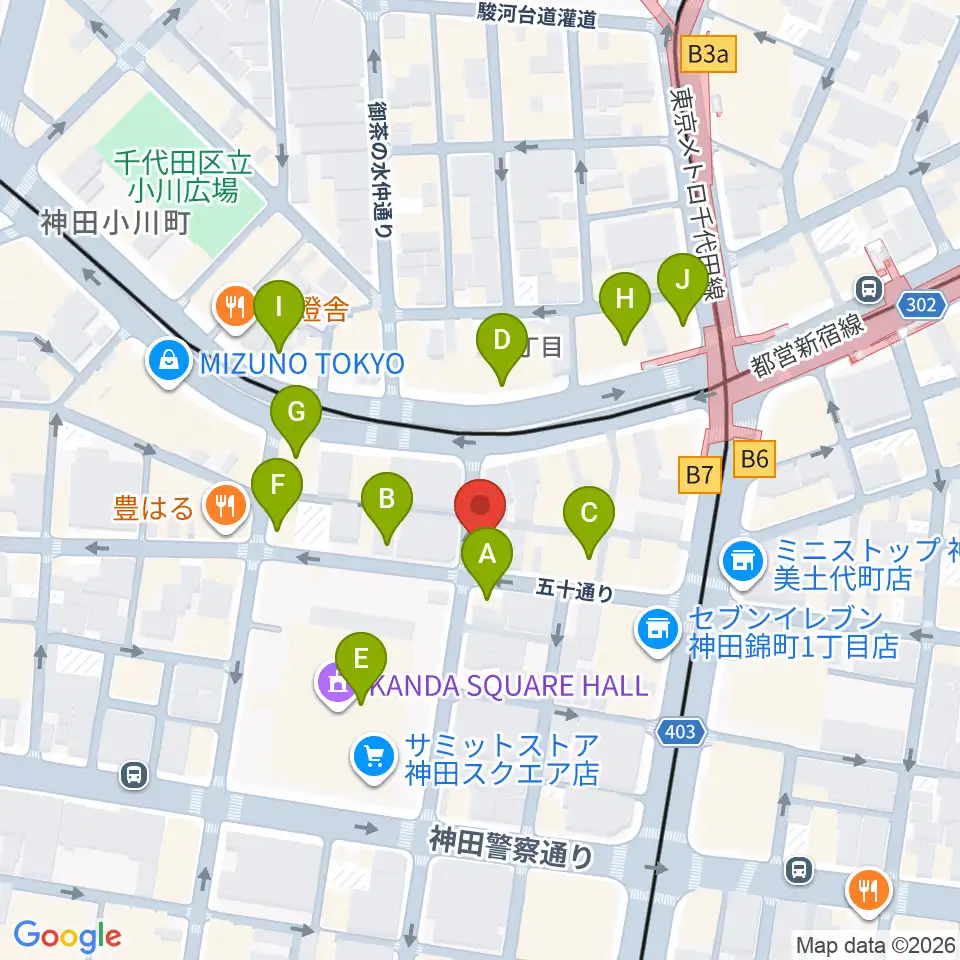The image size is (960, 960).
Task: Open the ミニストップ convenience store pin
Action: pos(743,563)
